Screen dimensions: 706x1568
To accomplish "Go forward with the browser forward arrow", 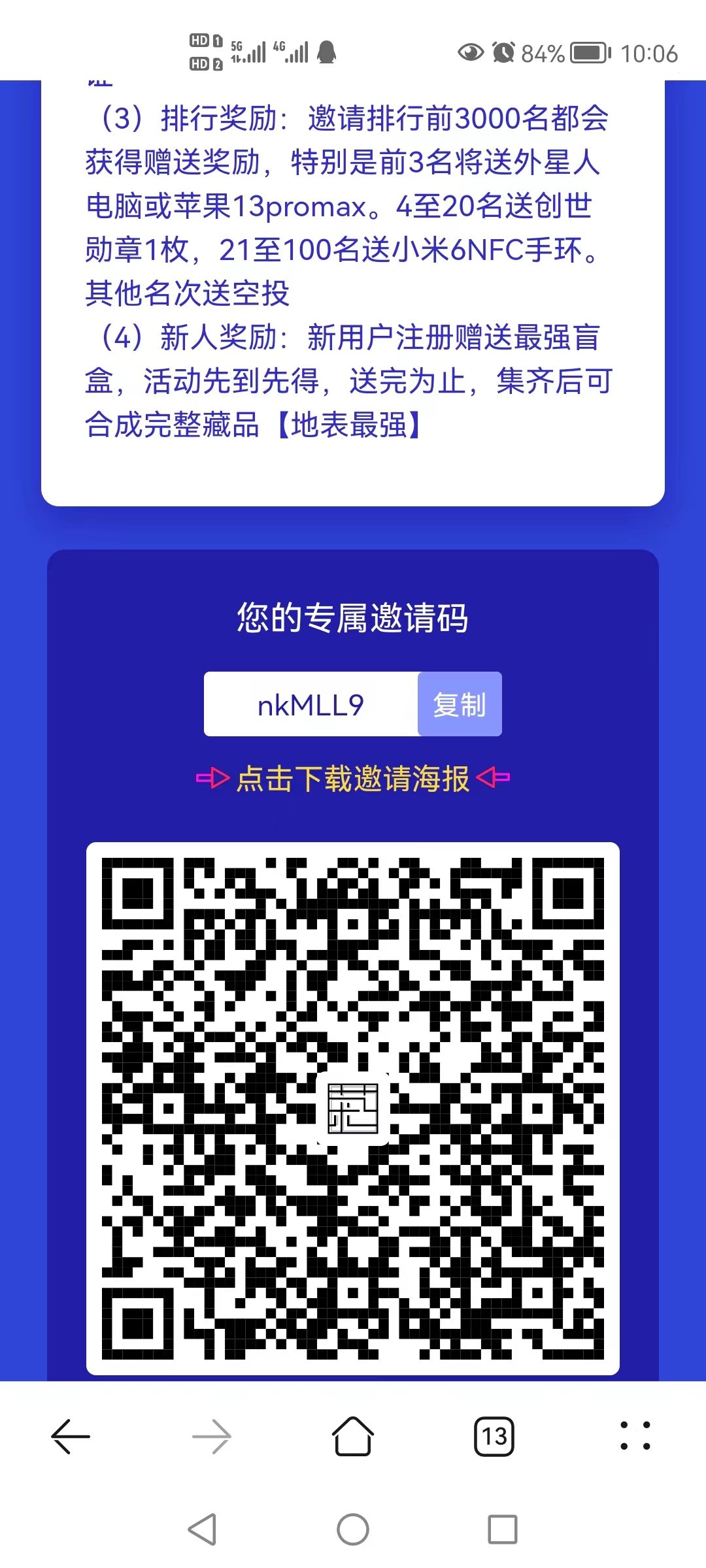I will (x=212, y=1436).
